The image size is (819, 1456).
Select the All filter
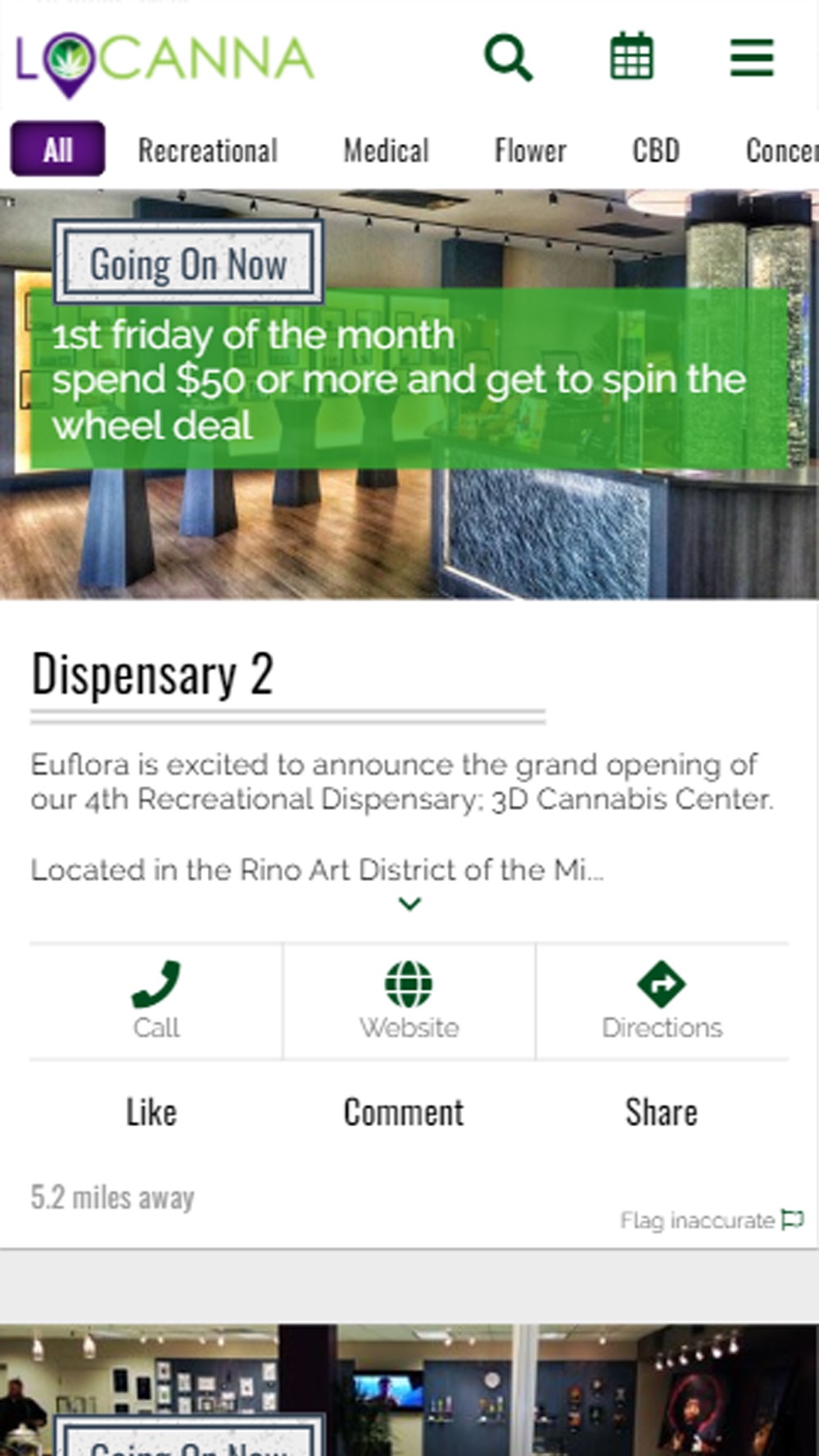coord(57,149)
